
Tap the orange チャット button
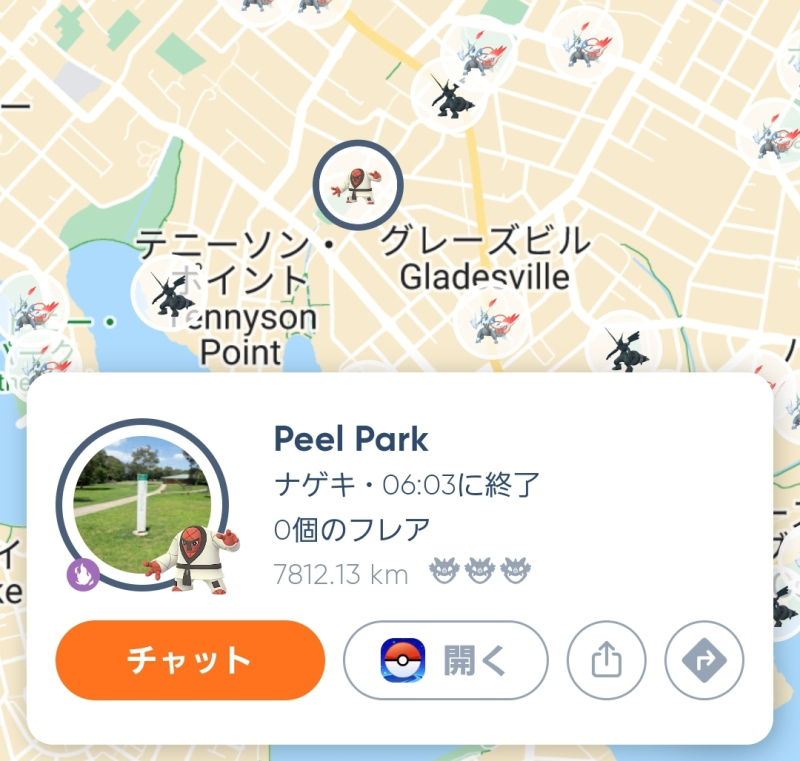[x=190, y=660]
